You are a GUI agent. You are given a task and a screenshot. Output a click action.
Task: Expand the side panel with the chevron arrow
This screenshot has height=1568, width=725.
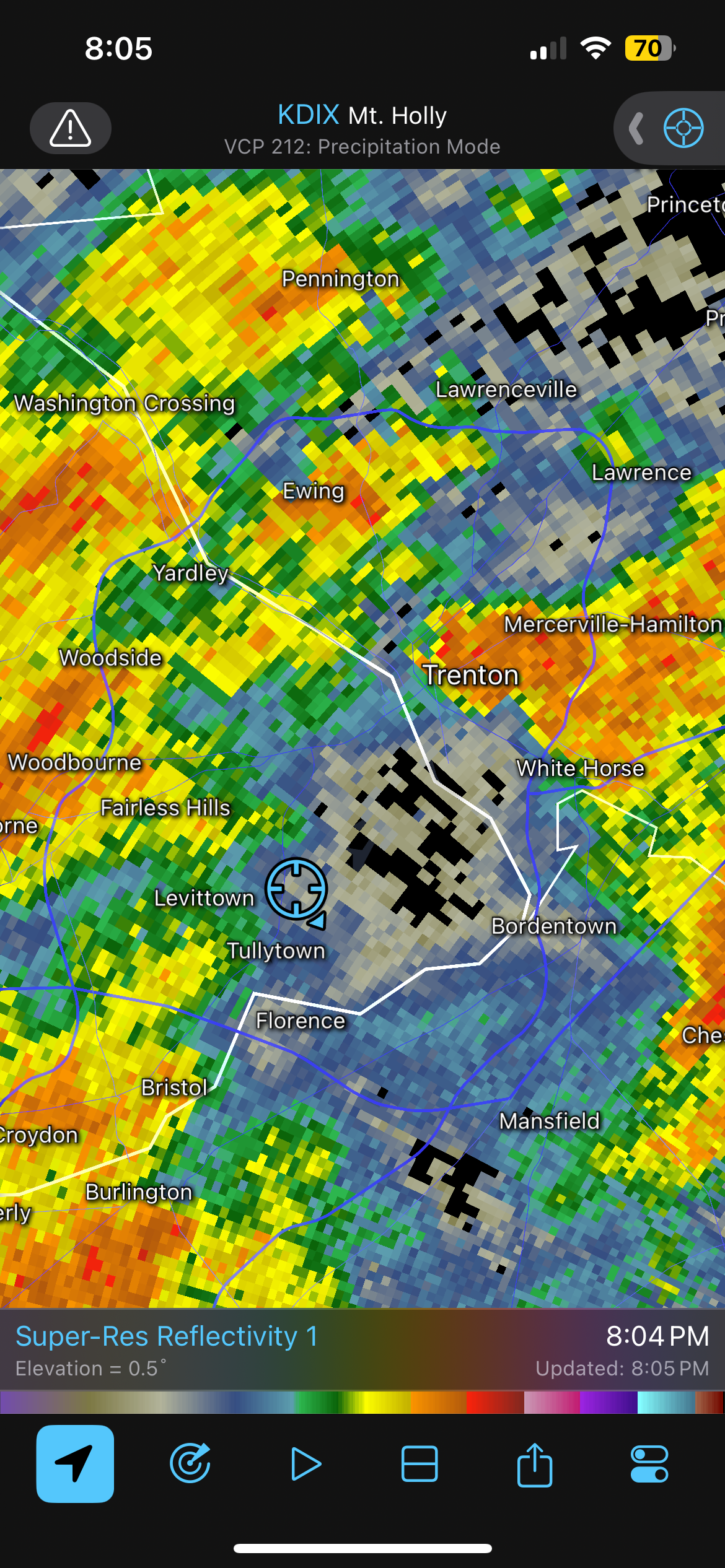[x=636, y=128]
